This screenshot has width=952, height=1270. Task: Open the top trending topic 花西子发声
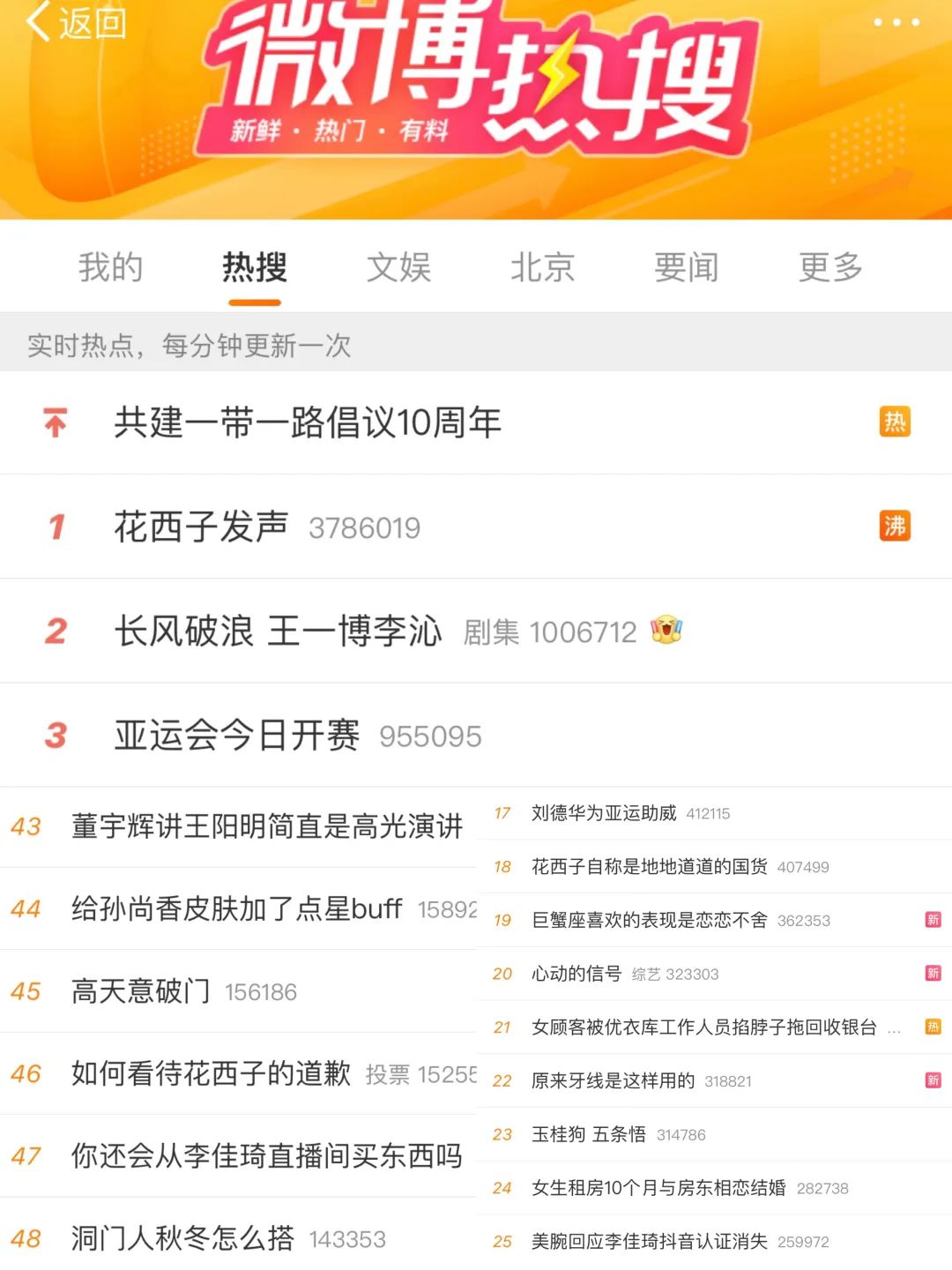tap(202, 527)
